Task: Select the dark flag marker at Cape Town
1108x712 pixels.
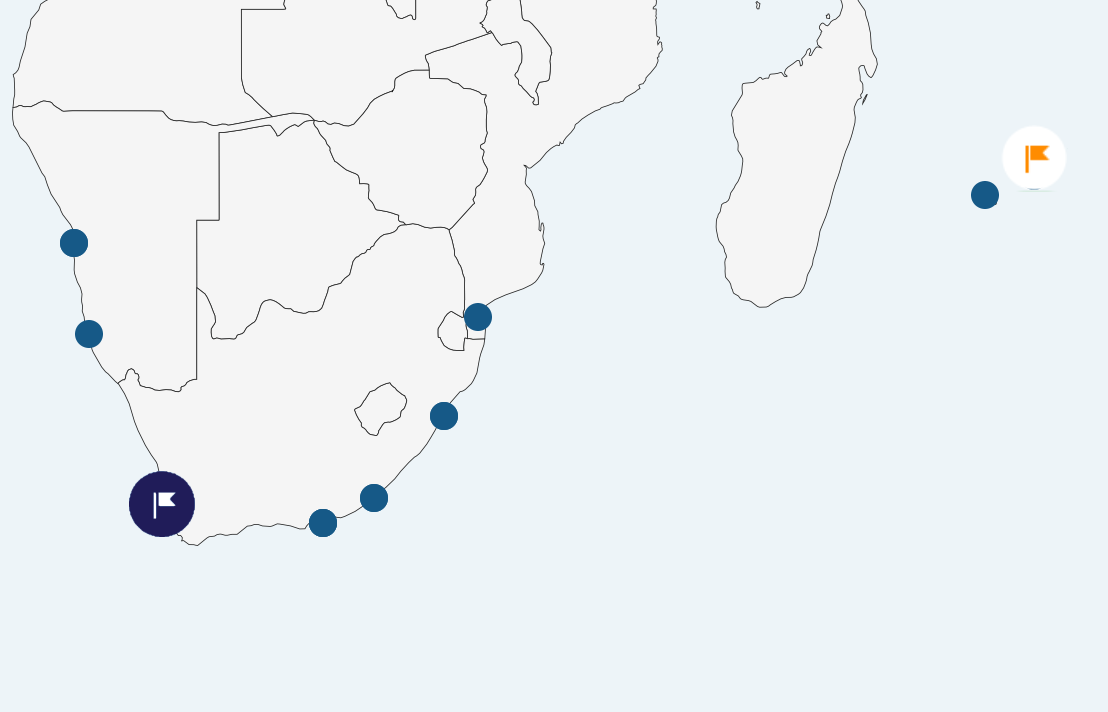Action: point(162,504)
